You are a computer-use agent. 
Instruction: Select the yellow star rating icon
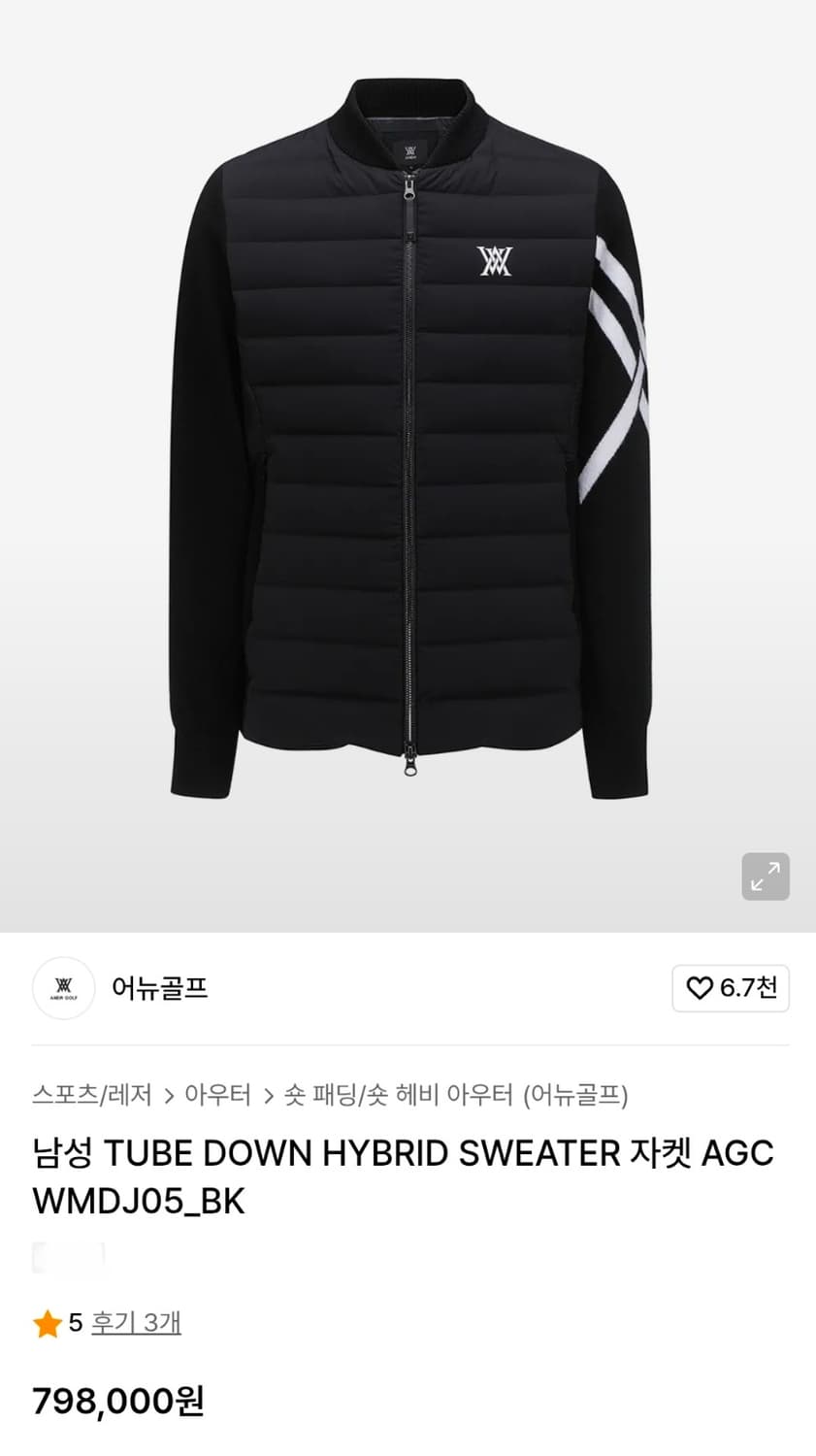(47, 1324)
